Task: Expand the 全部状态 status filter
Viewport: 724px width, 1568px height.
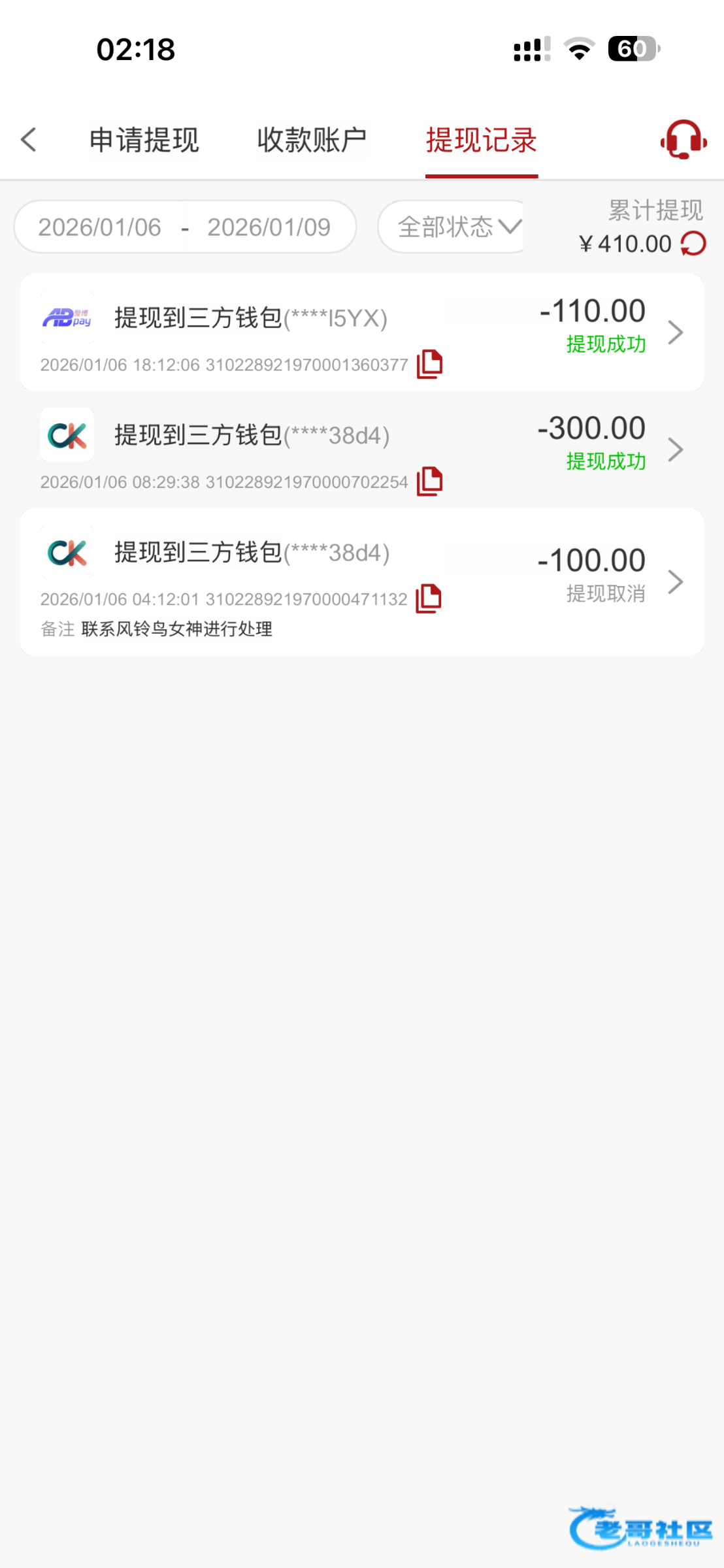Action: pyautogui.click(x=457, y=227)
